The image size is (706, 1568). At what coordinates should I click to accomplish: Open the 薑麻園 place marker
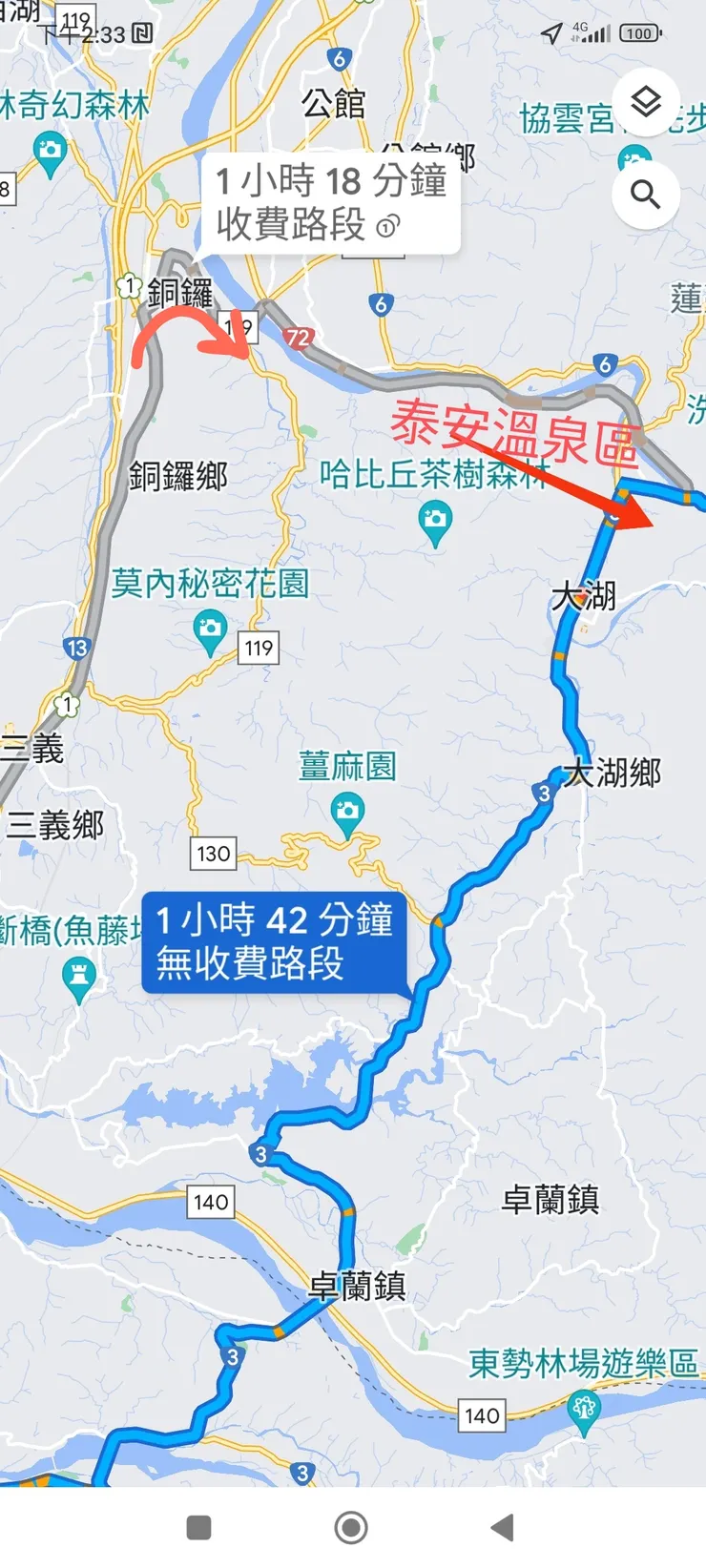click(x=346, y=813)
